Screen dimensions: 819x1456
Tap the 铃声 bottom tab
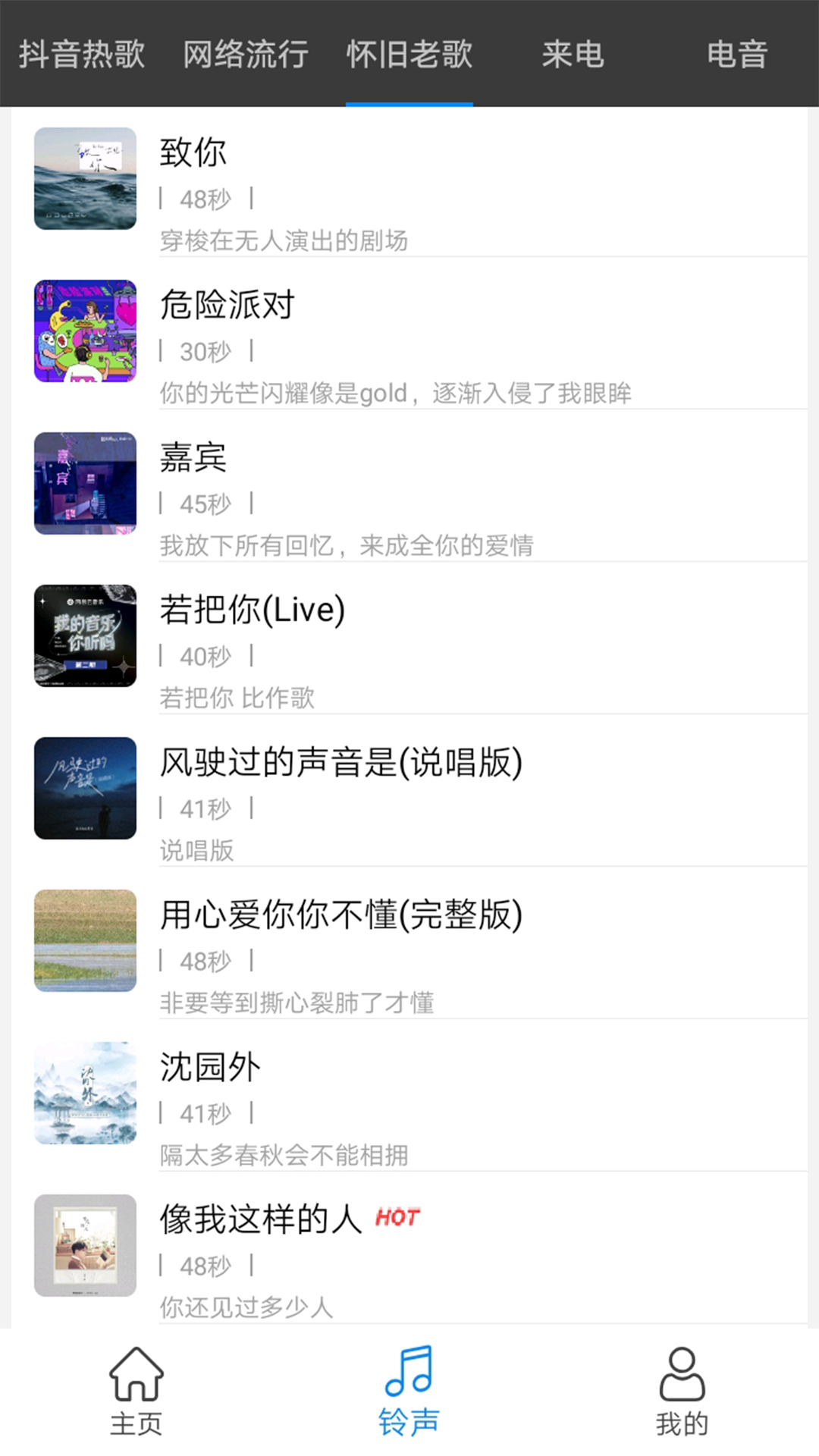[409, 1392]
